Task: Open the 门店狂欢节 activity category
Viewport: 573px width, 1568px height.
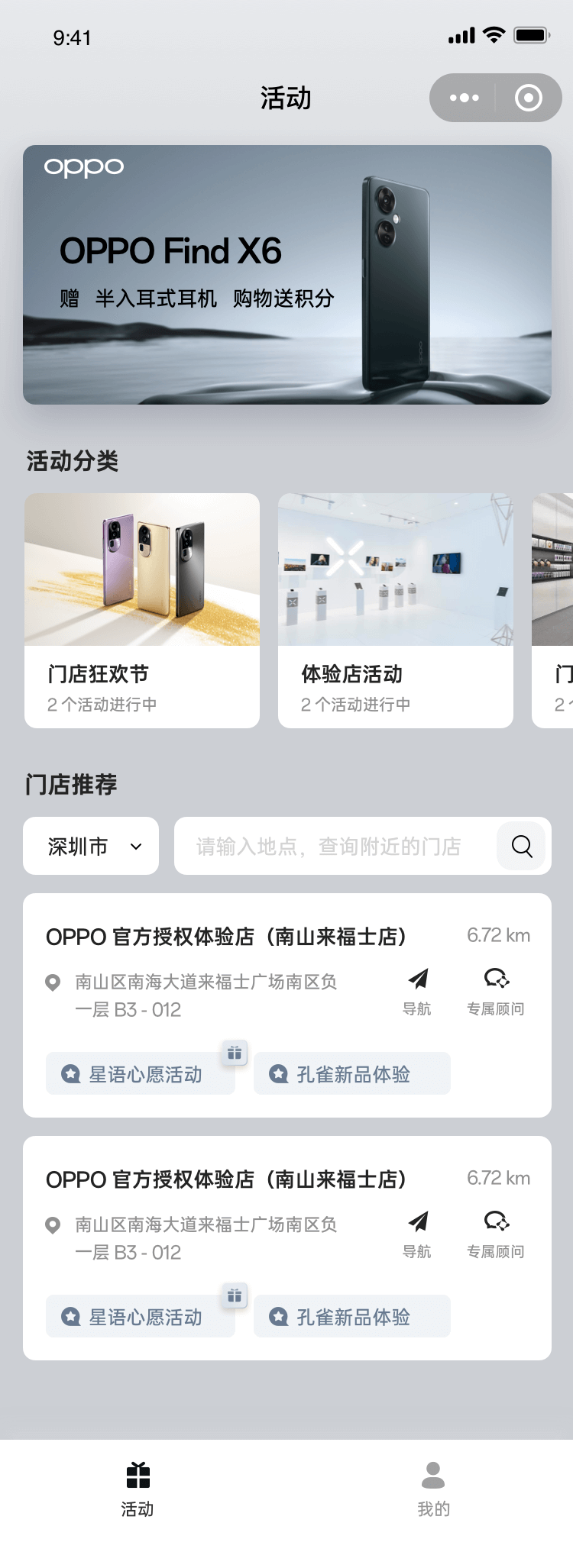Action: coord(142,610)
